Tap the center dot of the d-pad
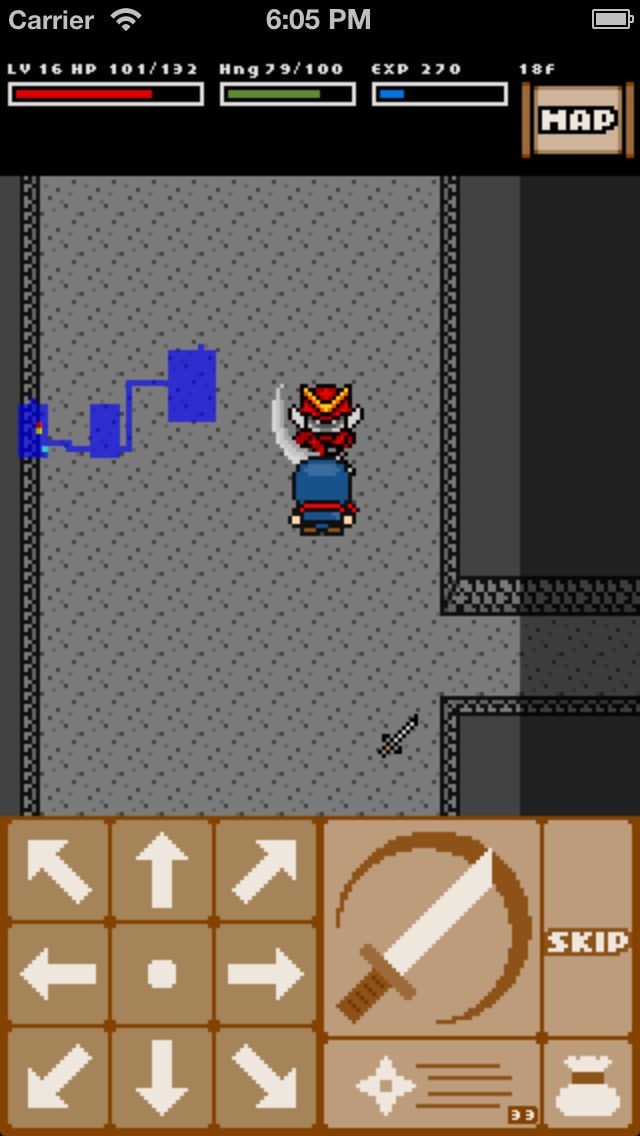 [x=162, y=973]
